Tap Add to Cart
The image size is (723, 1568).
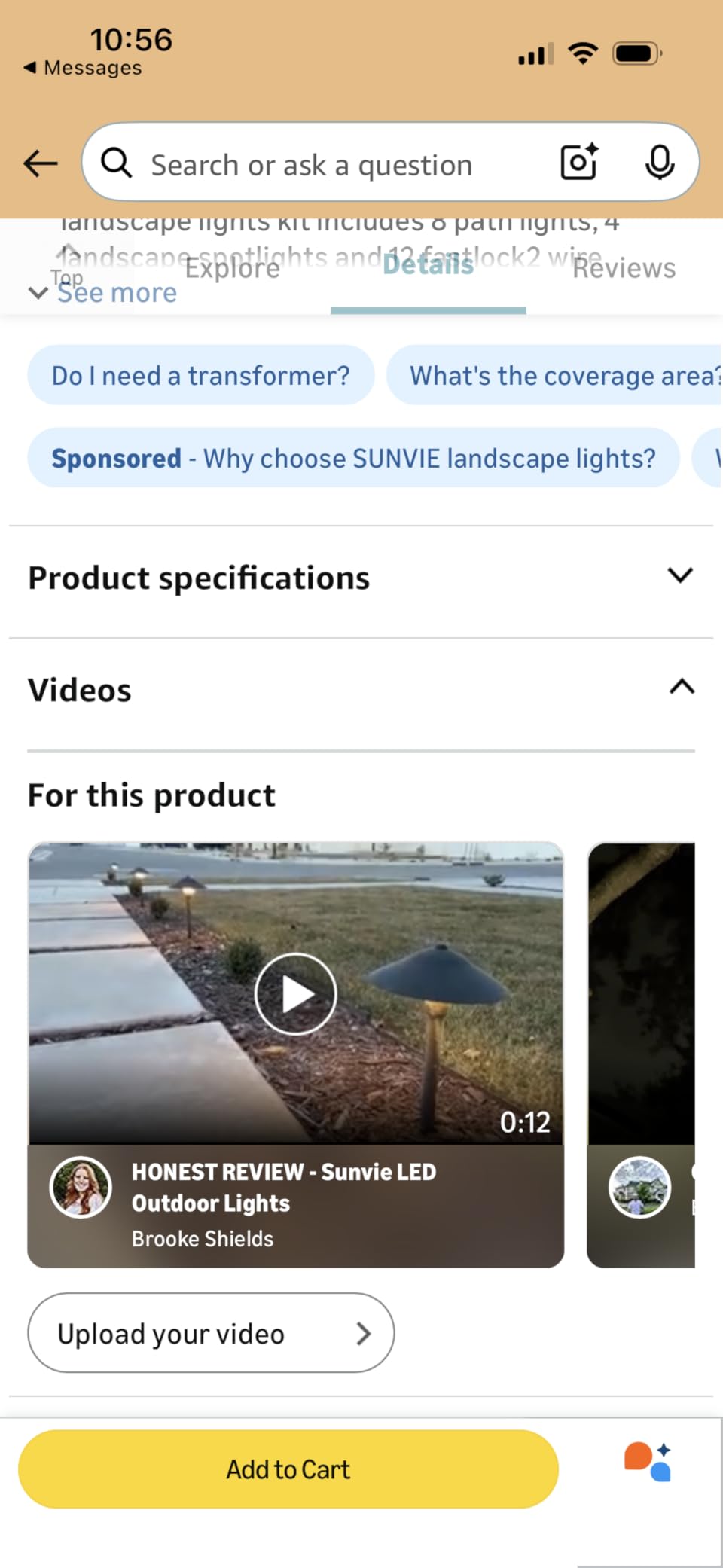pos(288,1469)
